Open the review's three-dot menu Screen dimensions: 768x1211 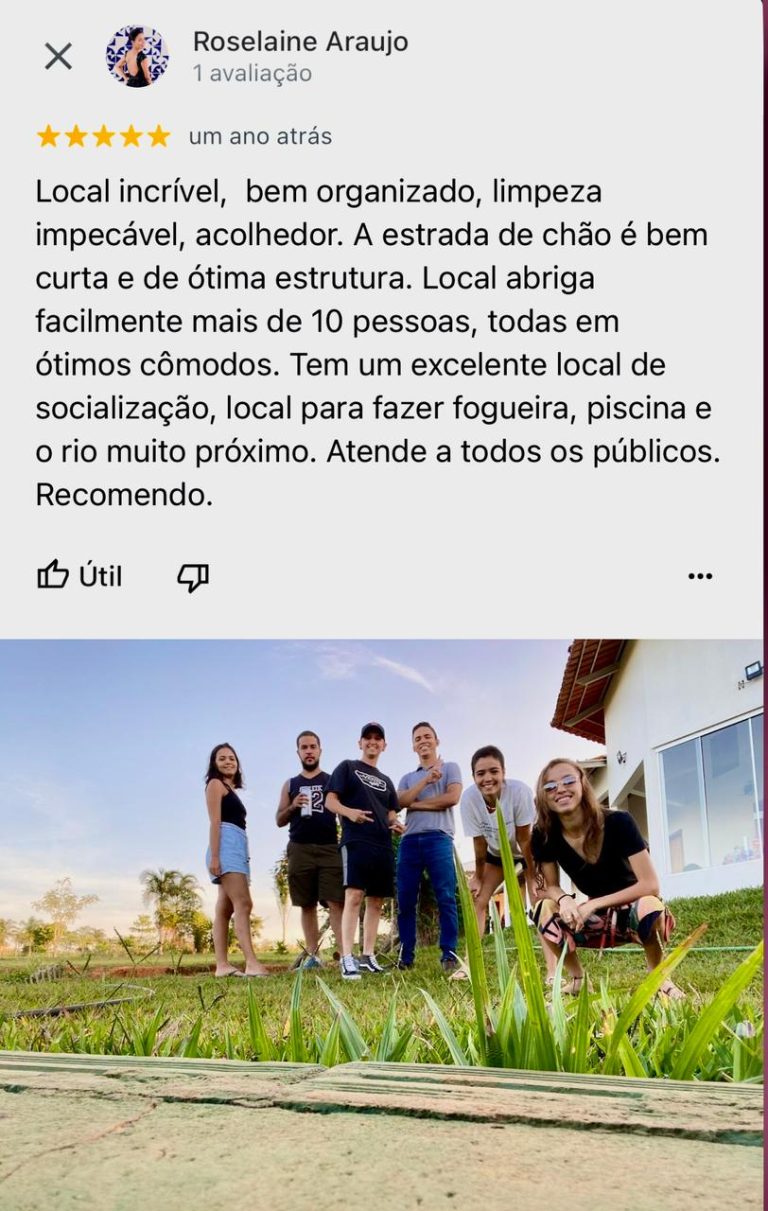pyautogui.click(x=700, y=576)
